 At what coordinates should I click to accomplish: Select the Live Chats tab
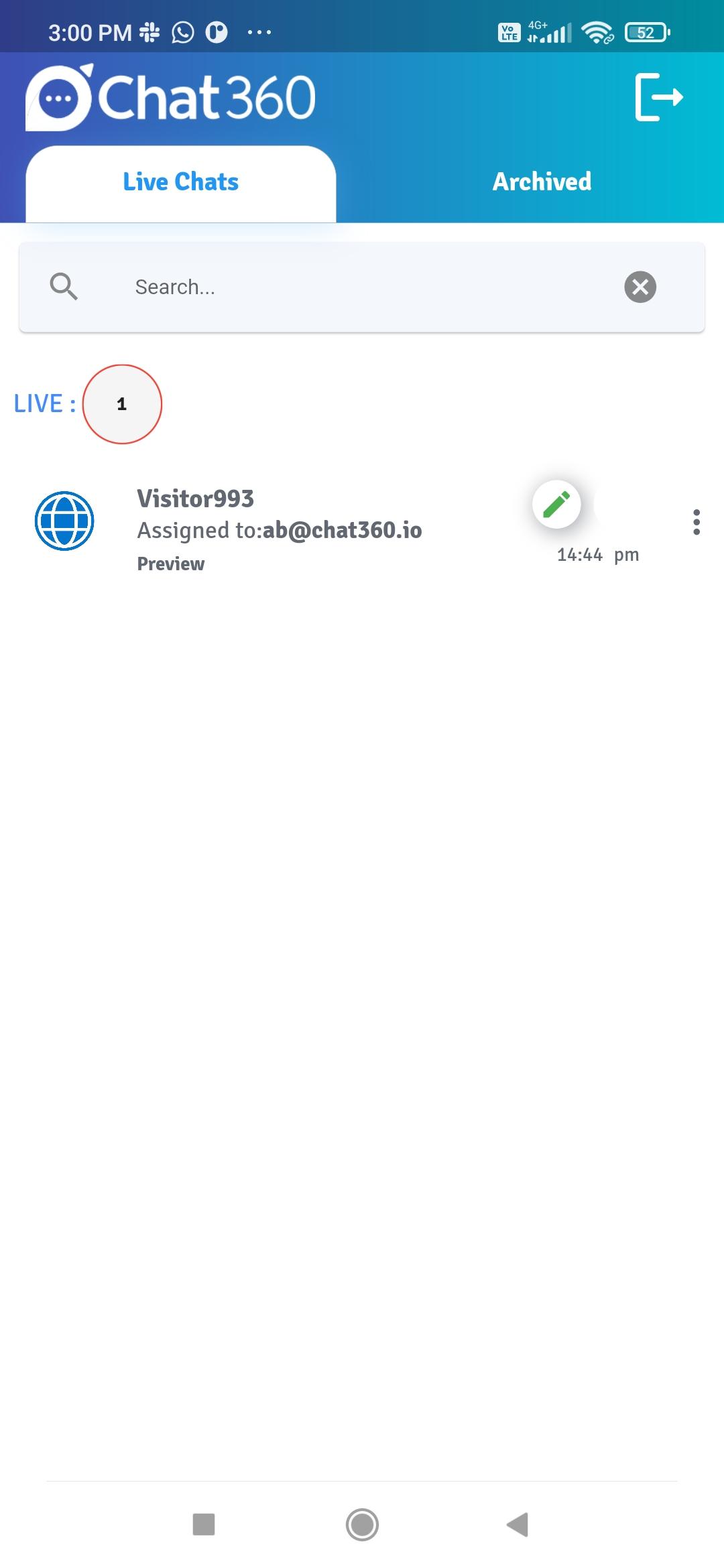click(x=181, y=182)
